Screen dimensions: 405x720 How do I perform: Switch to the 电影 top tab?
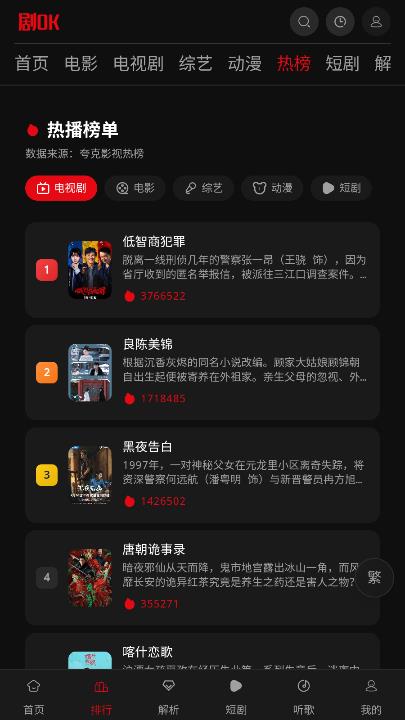click(x=81, y=63)
